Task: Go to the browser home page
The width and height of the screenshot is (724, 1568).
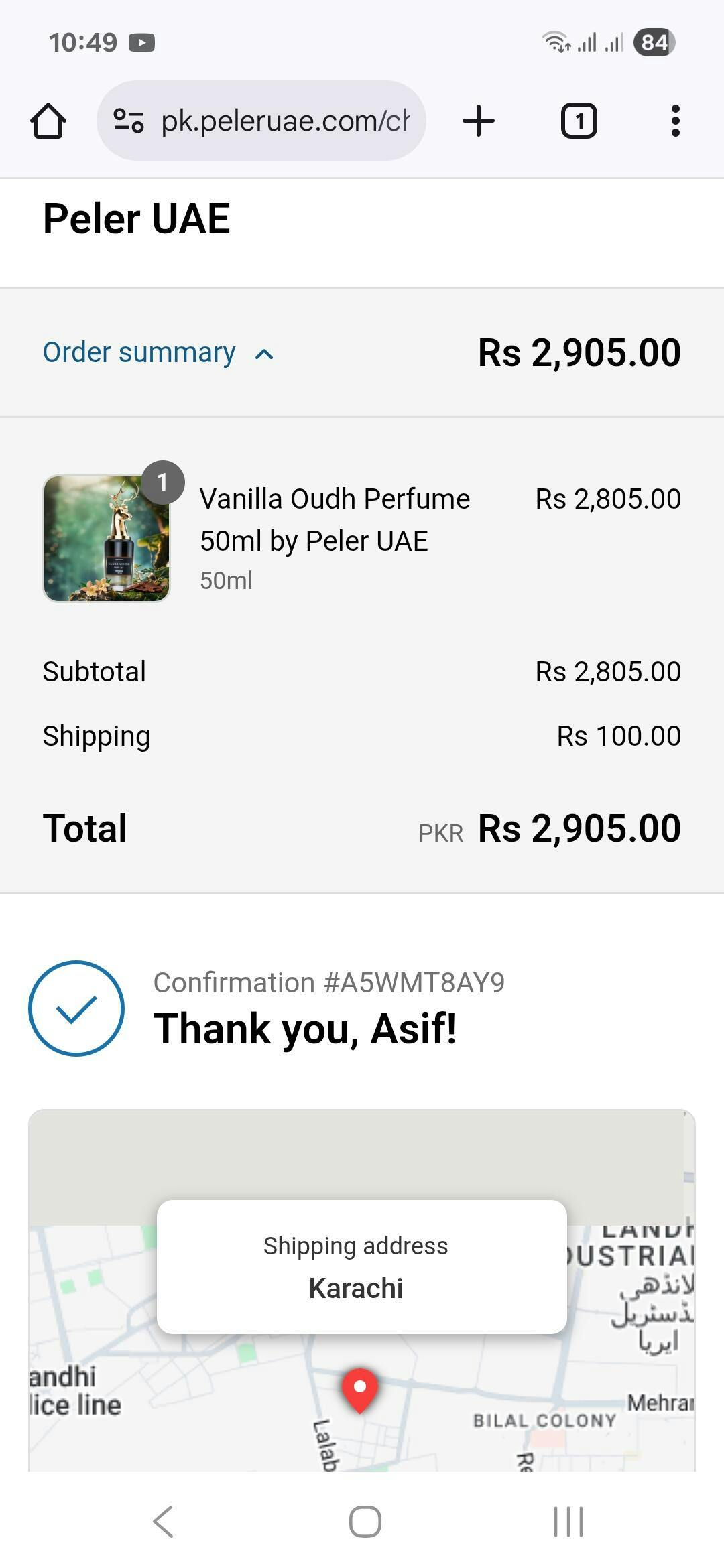Action: point(48,121)
